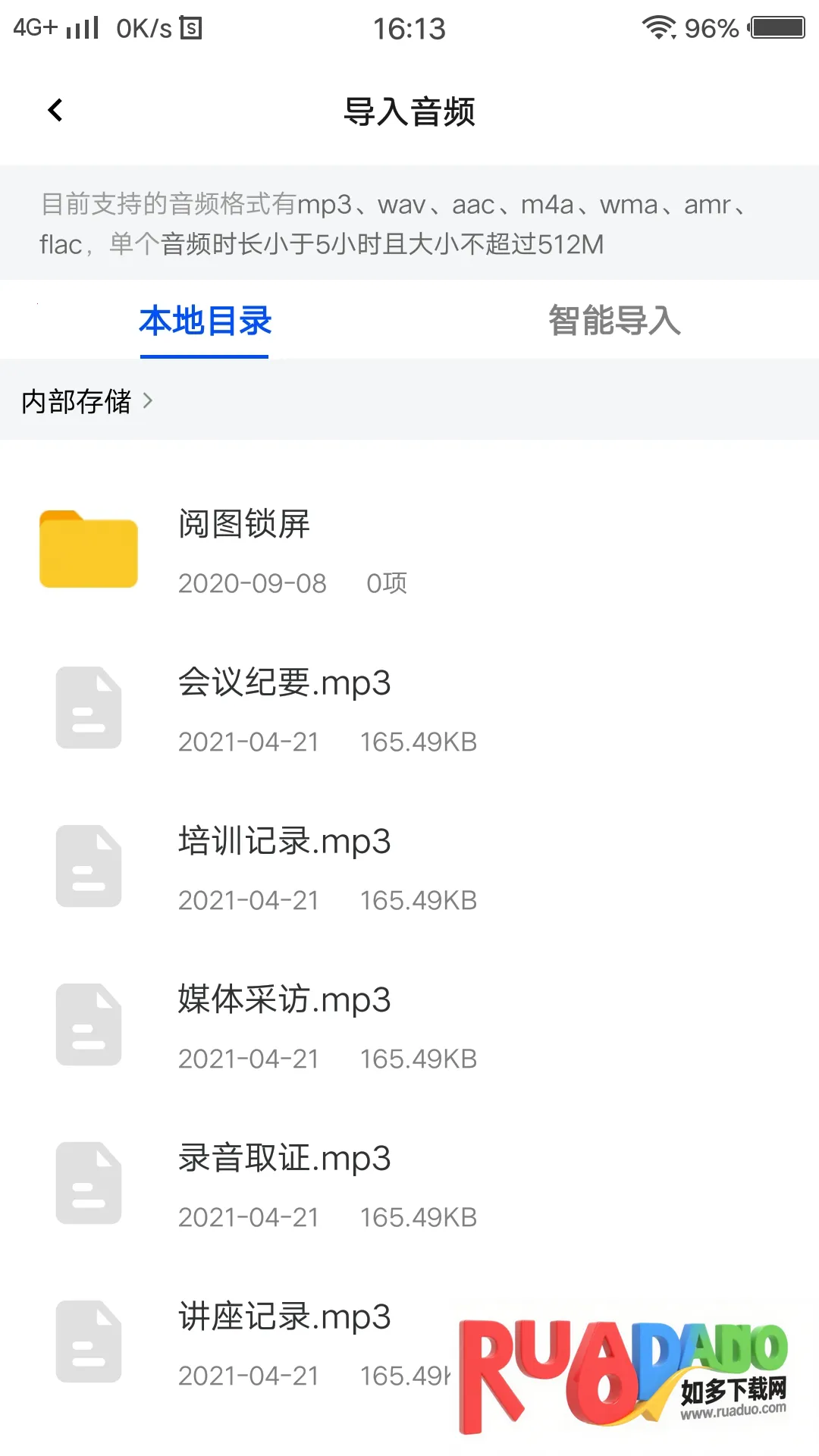Switch to the 本地目录 tab
The image size is (819, 1456).
[x=205, y=321]
